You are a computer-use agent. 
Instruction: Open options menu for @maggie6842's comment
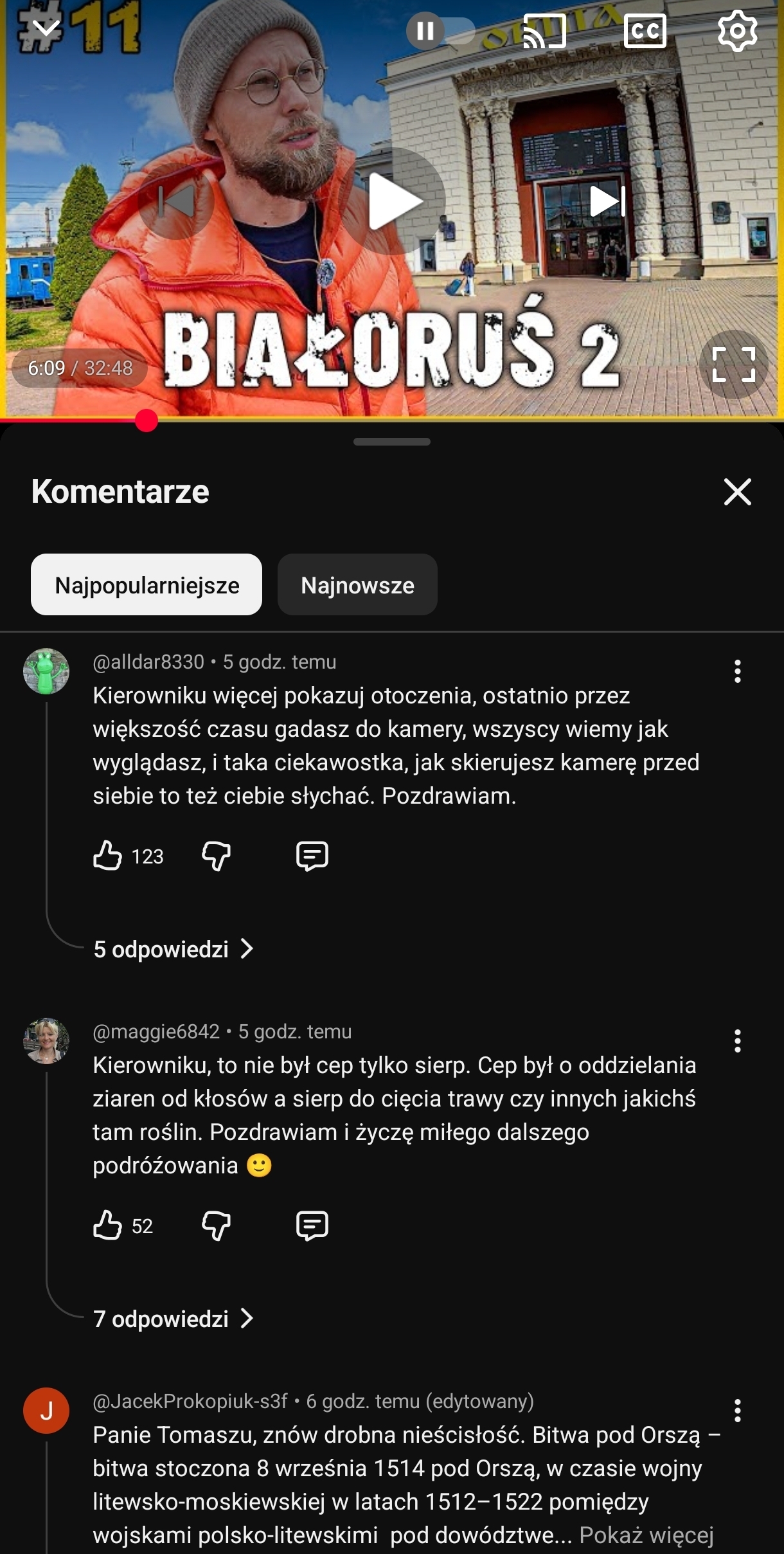[x=737, y=1041]
